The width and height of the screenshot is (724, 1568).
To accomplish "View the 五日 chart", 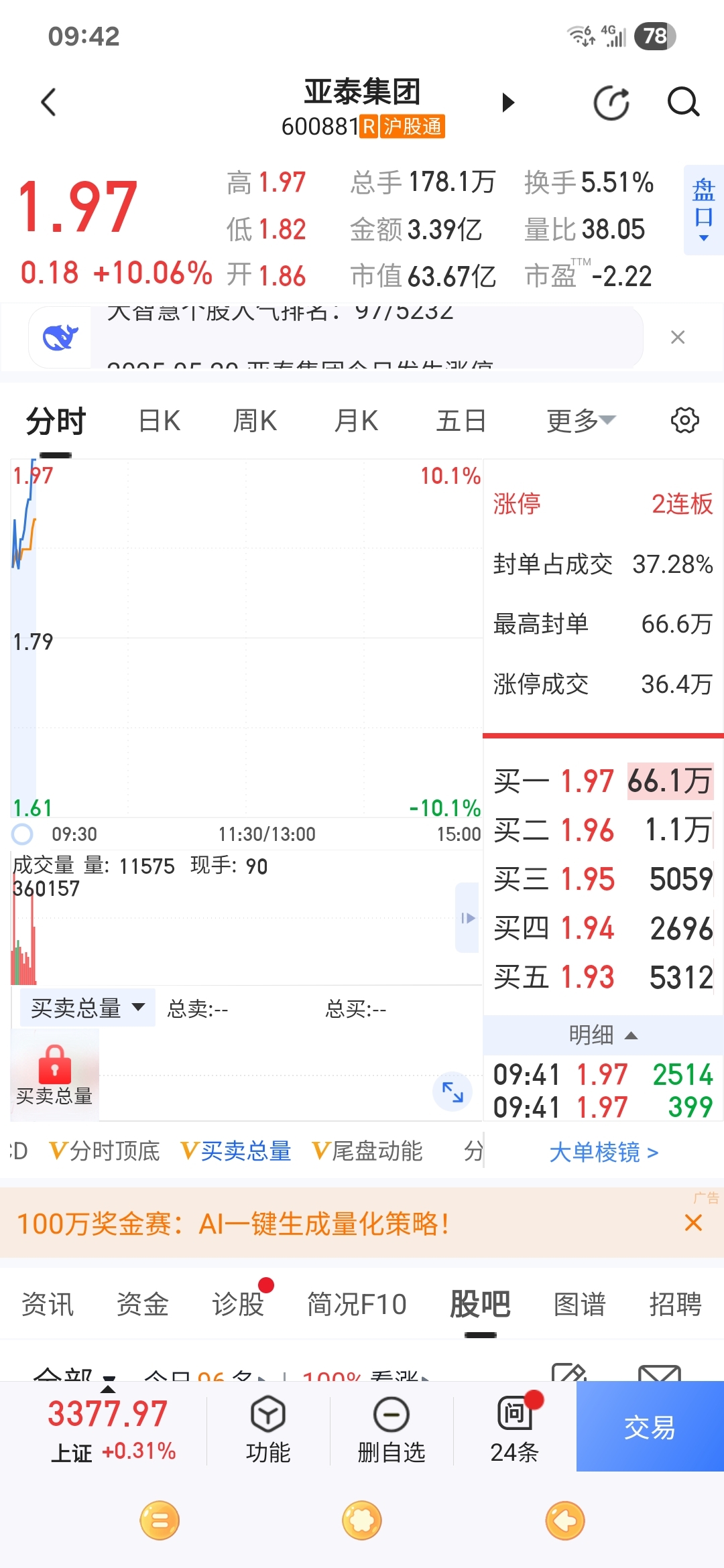I will [x=461, y=421].
